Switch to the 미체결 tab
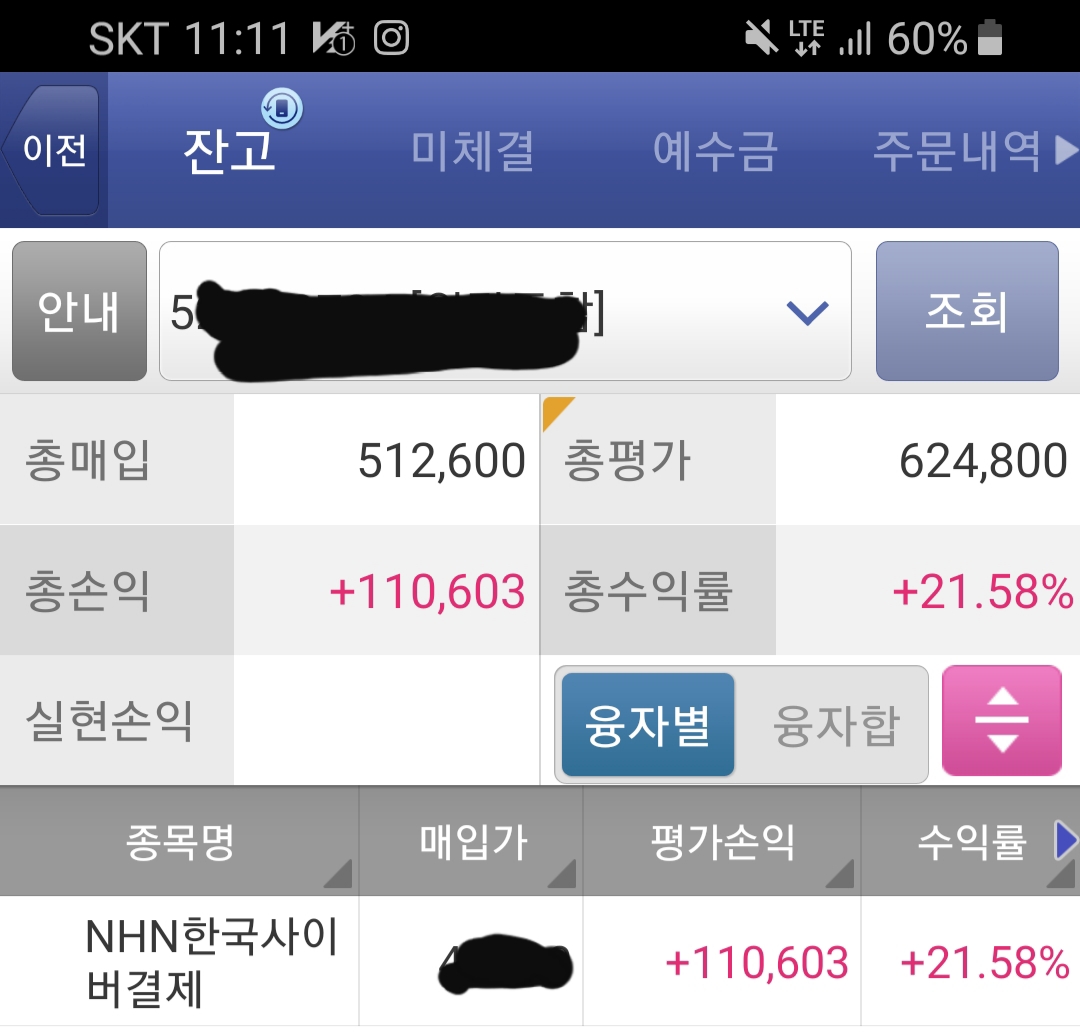 tap(472, 151)
